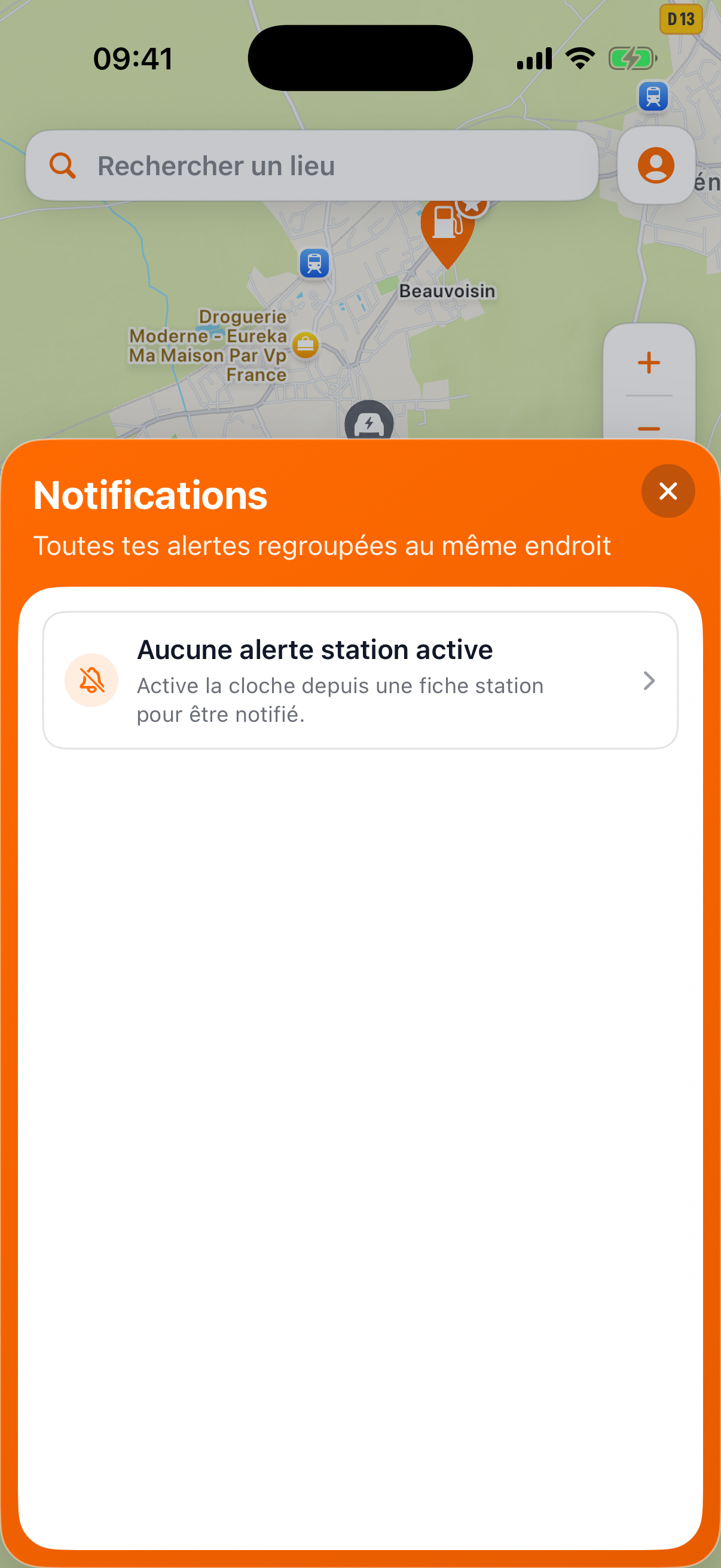Screen dimensions: 721x1568
Task: Tap the Droguerie Moderne shop icon
Action: 305,344
